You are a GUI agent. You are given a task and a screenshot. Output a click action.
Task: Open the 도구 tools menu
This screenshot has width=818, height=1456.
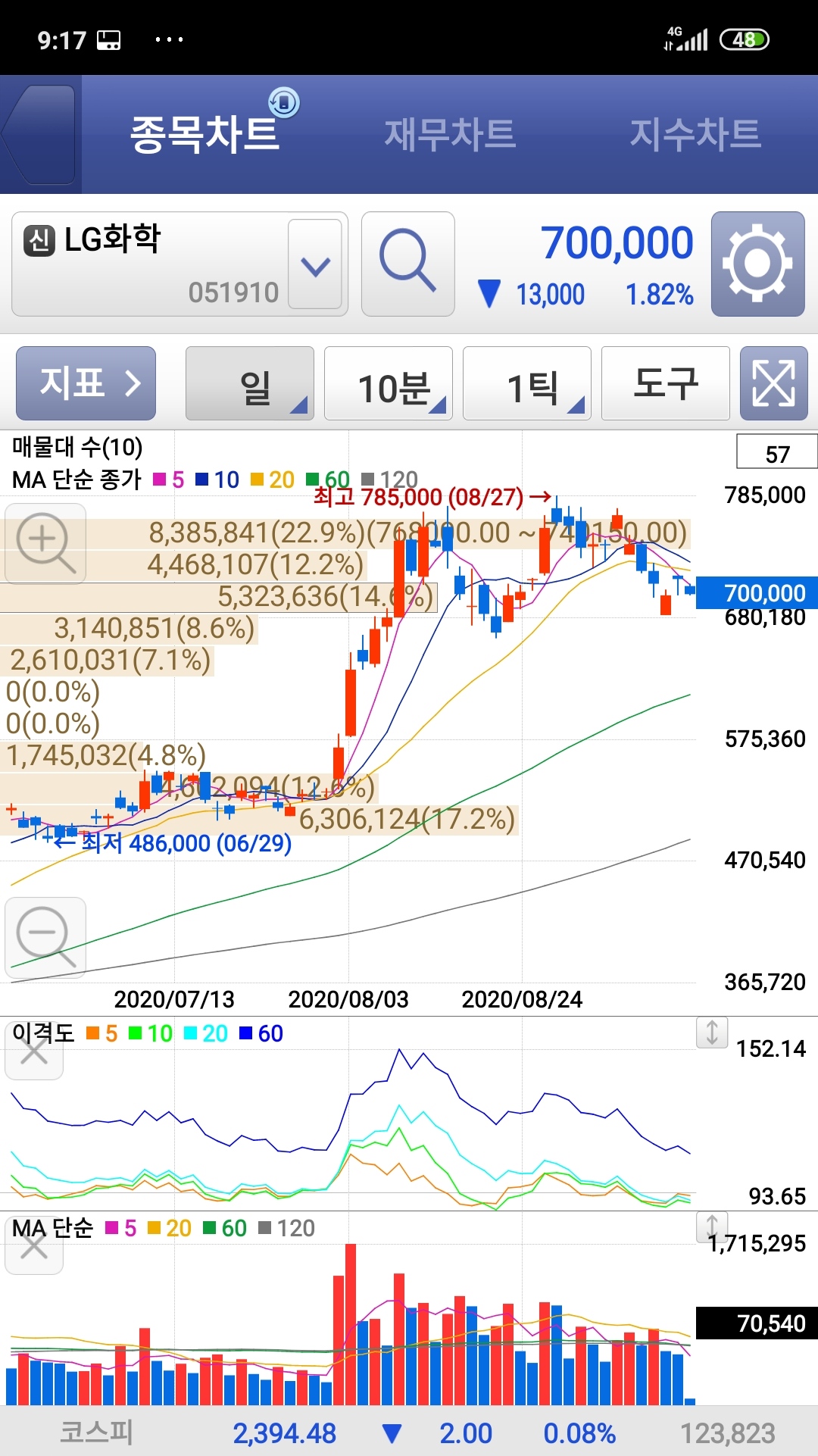(x=666, y=383)
